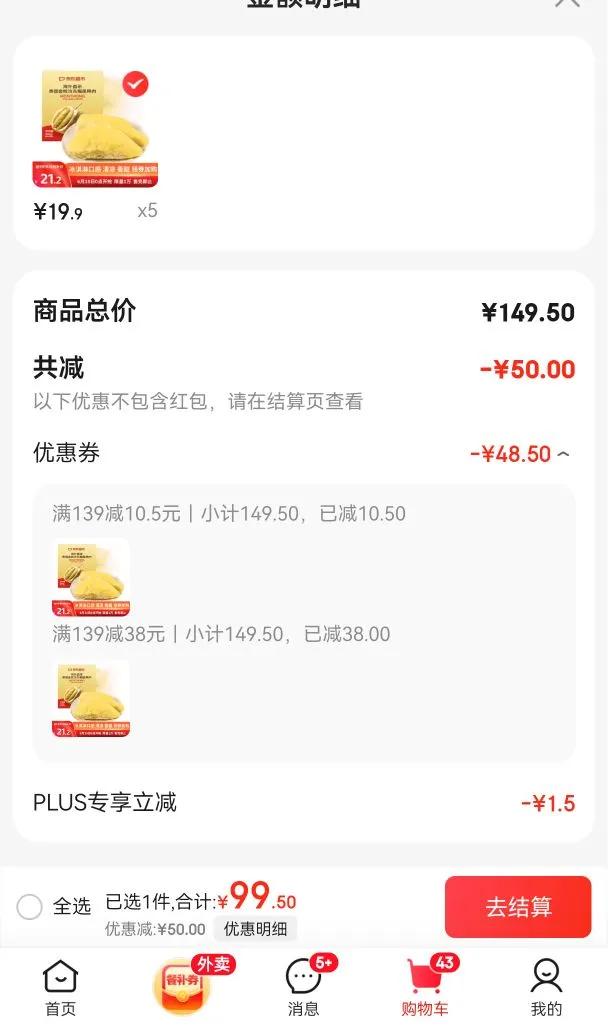Switch to the 消息 tab

303,986
